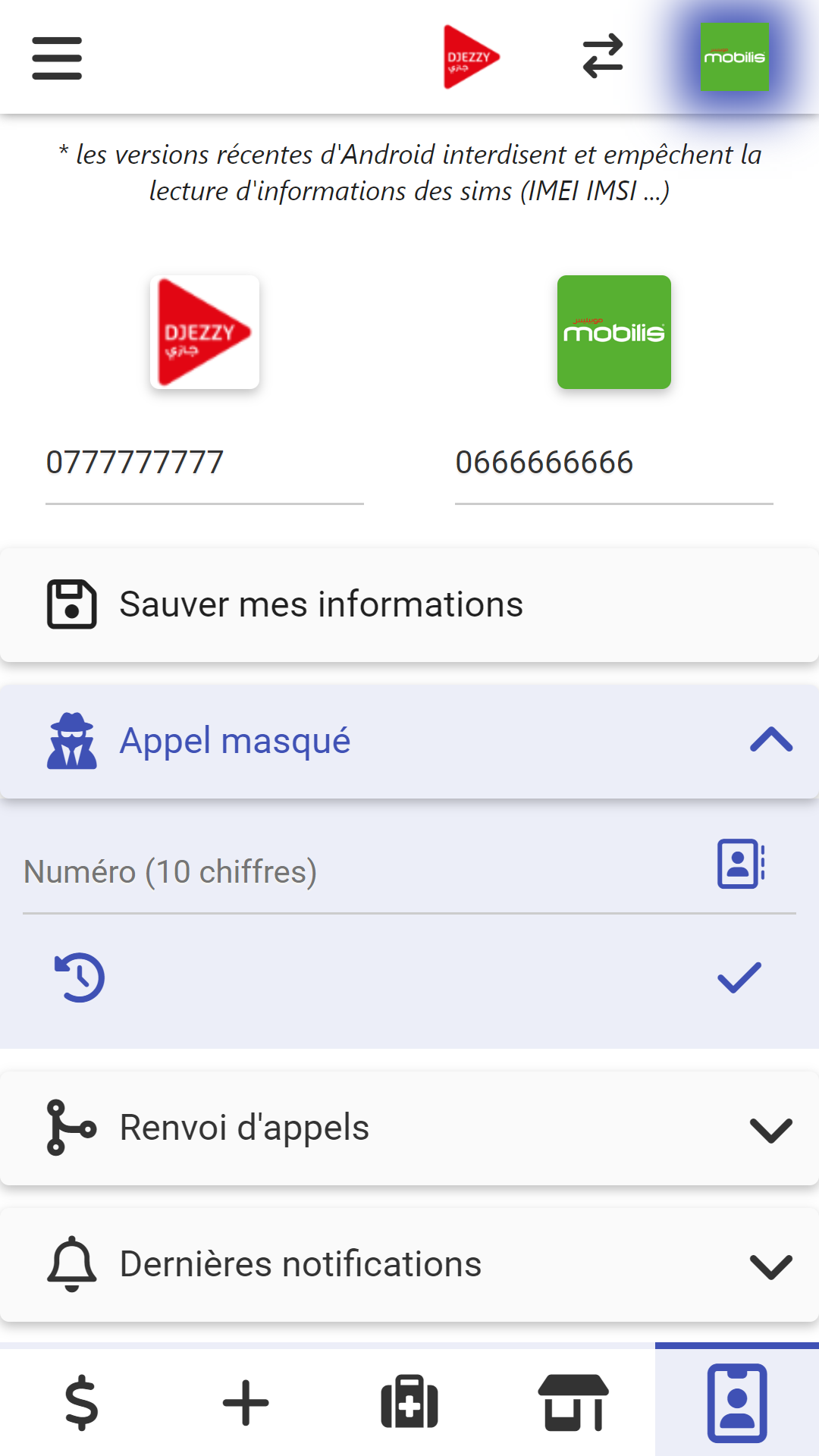This screenshot has width=819, height=1456.
Task: Focus the Numéro (10 chiffres) field
Action: [356, 872]
